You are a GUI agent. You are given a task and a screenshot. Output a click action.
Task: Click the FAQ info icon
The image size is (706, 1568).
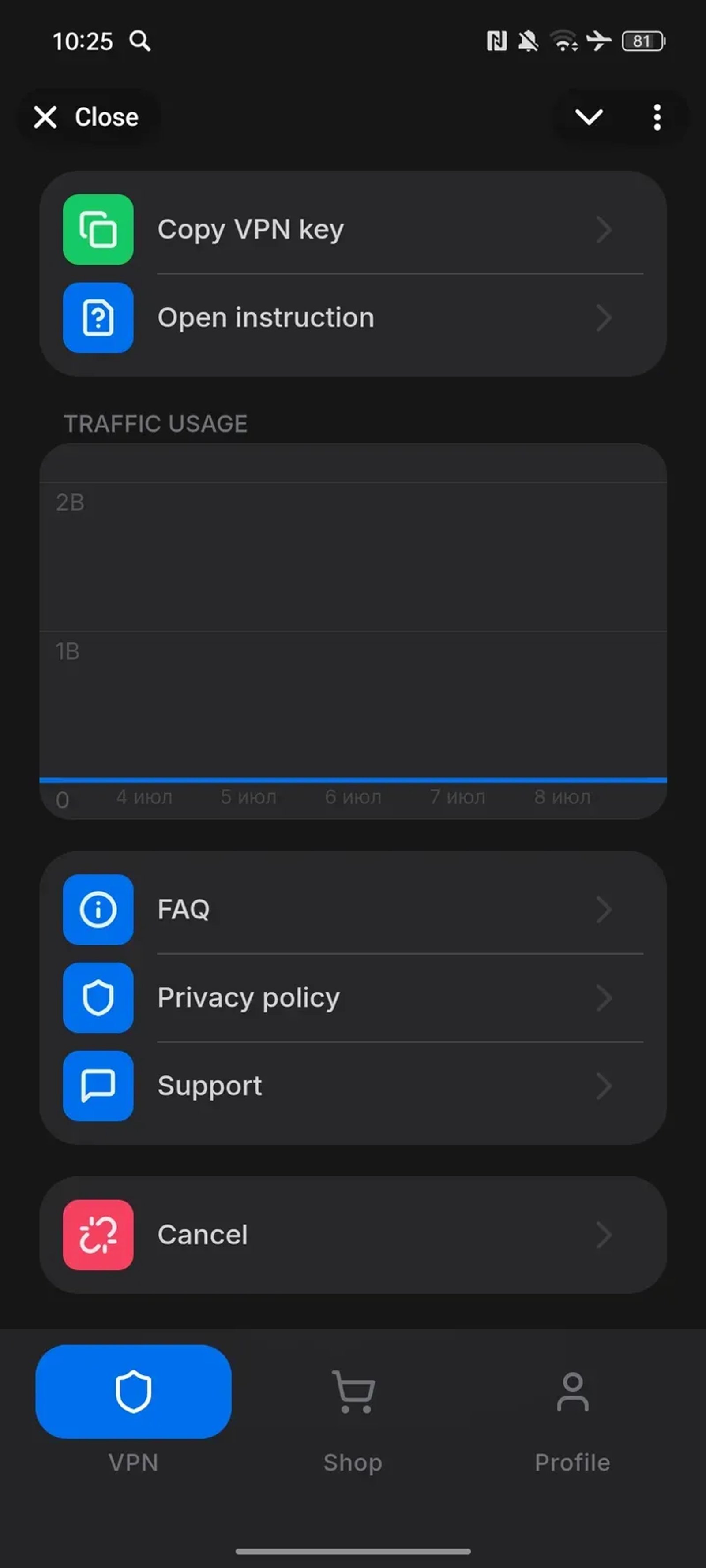click(98, 909)
